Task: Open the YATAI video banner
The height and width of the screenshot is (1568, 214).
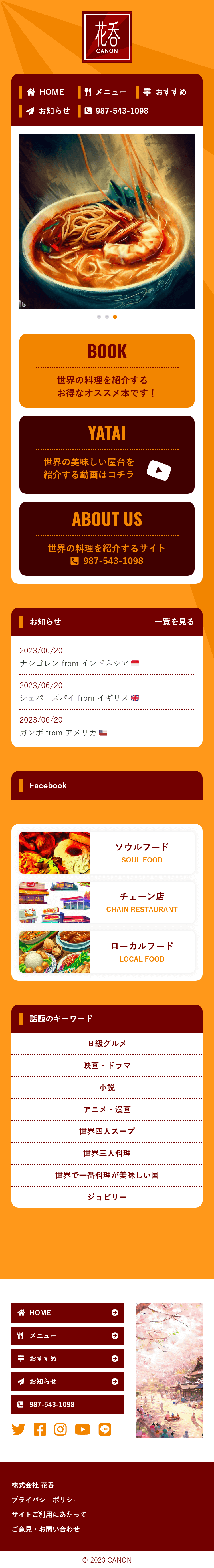Action: (107, 454)
